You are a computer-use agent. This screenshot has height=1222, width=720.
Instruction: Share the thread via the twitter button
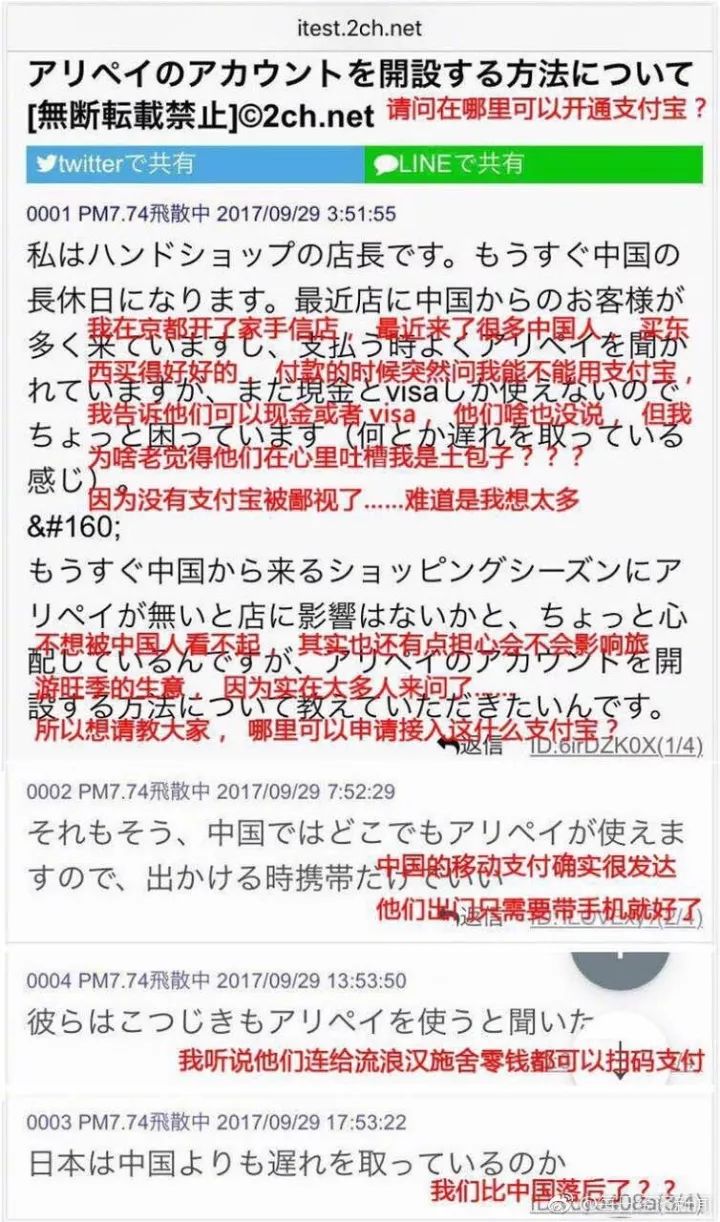click(x=195, y=165)
